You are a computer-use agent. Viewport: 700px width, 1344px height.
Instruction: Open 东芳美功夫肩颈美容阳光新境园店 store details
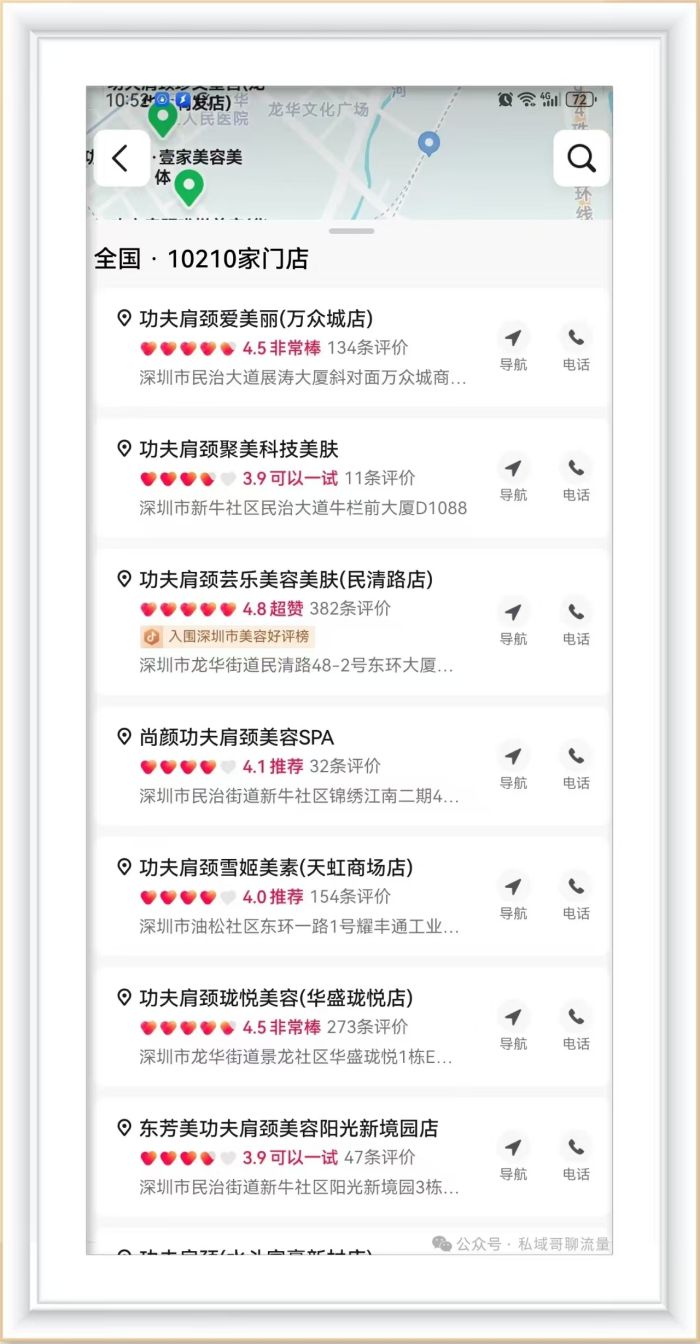click(x=289, y=1128)
